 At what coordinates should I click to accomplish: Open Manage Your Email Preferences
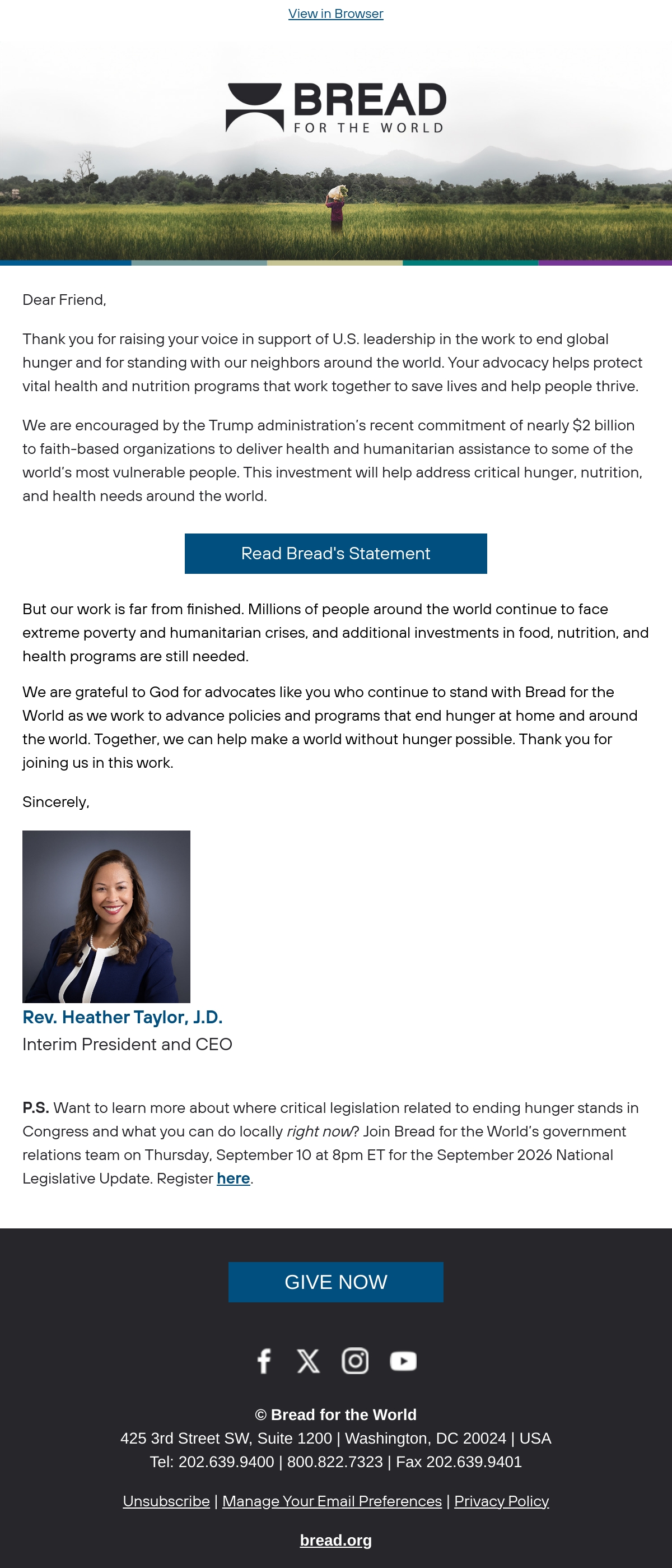click(x=332, y=1501)
